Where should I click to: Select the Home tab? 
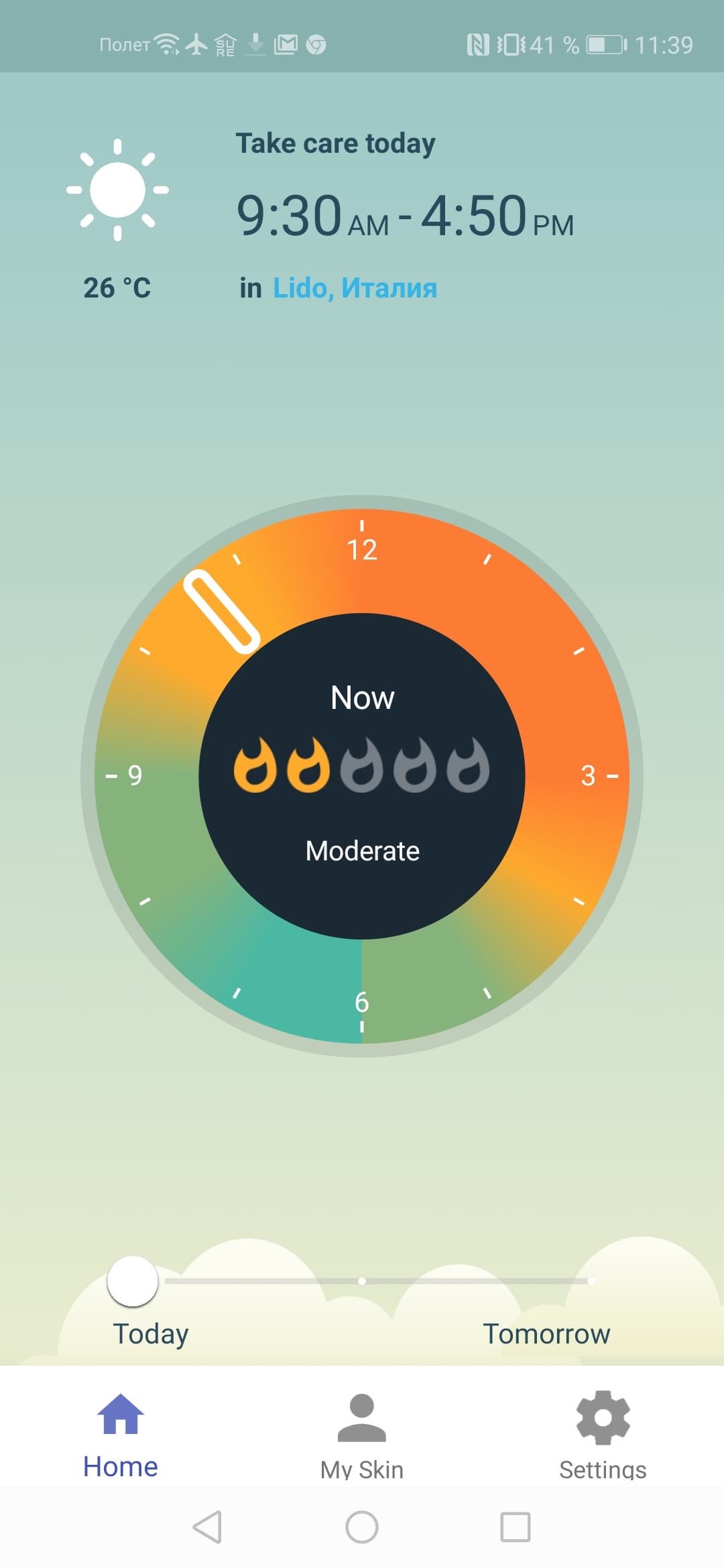[121, 1435]
